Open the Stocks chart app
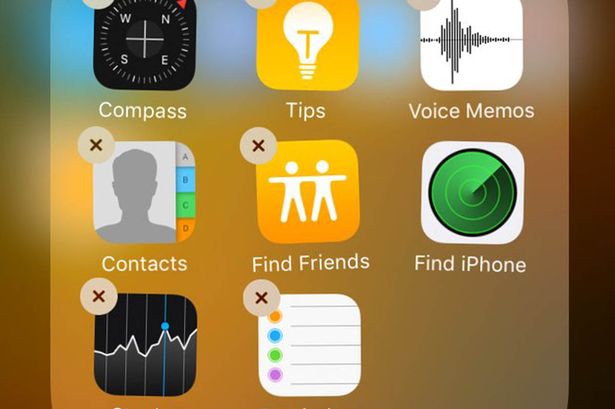This screenshot has height=409, width=615. pyautogui.click(x=144, y=345)
